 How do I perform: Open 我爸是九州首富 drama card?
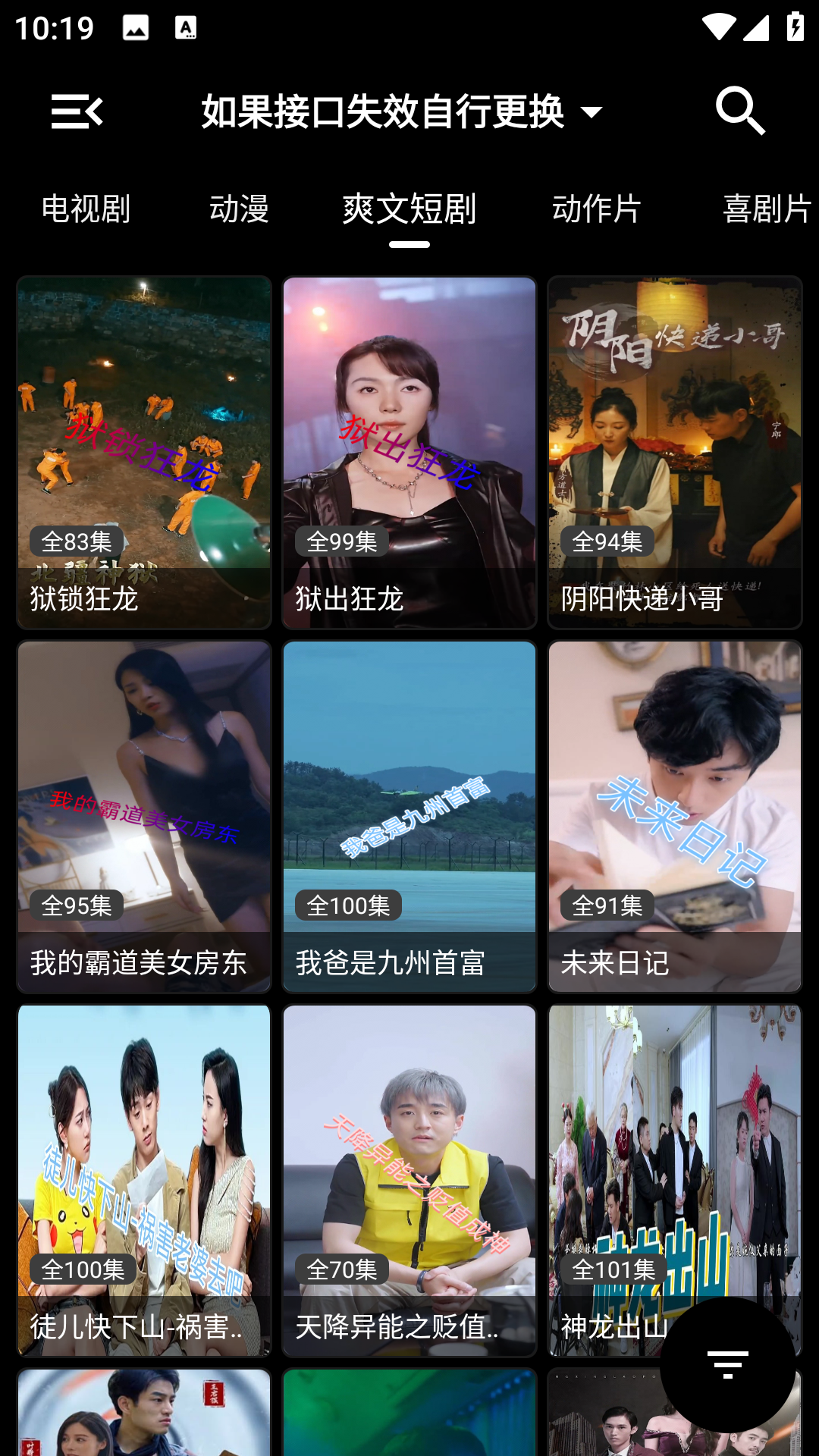[409, 816]
